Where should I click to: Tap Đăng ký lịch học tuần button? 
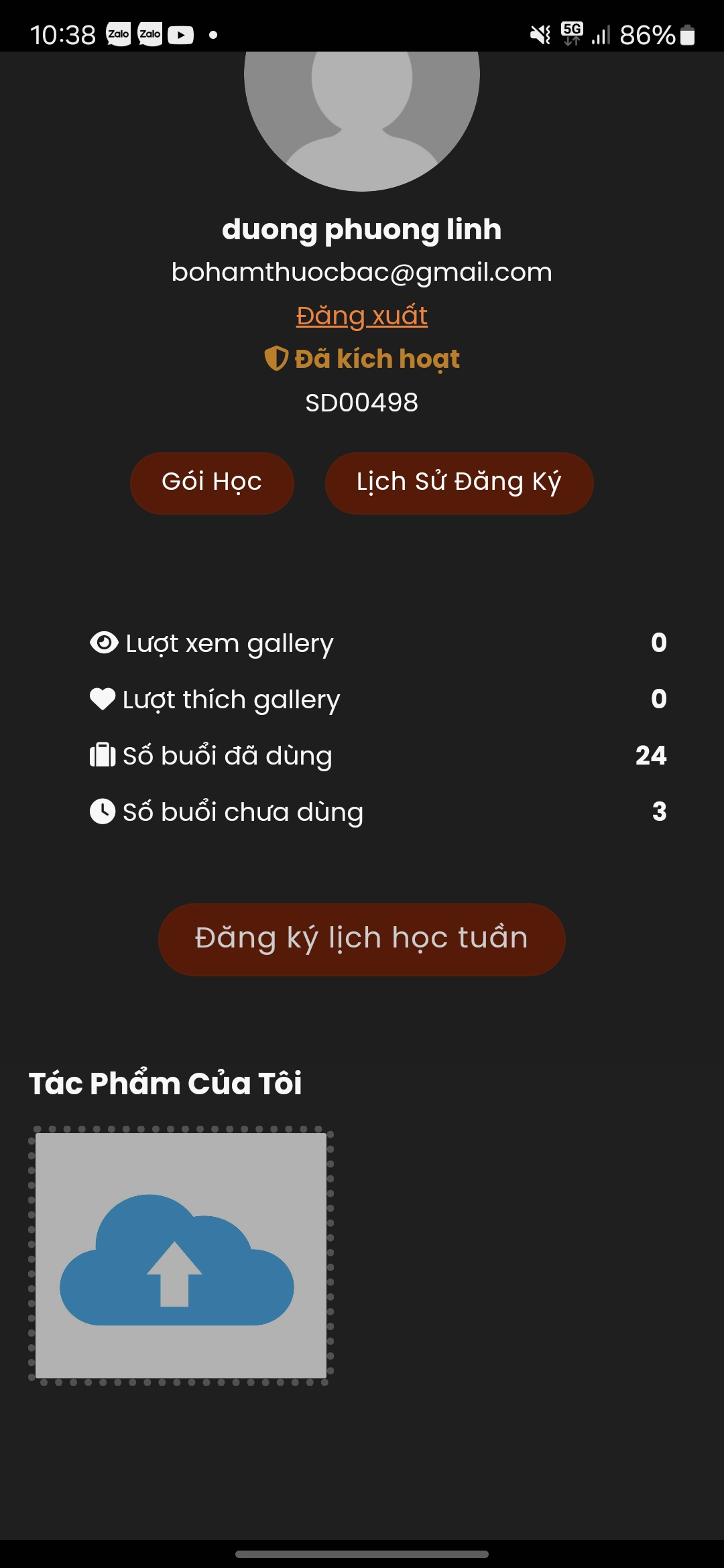pyautogui.click(x=361, y=939)
